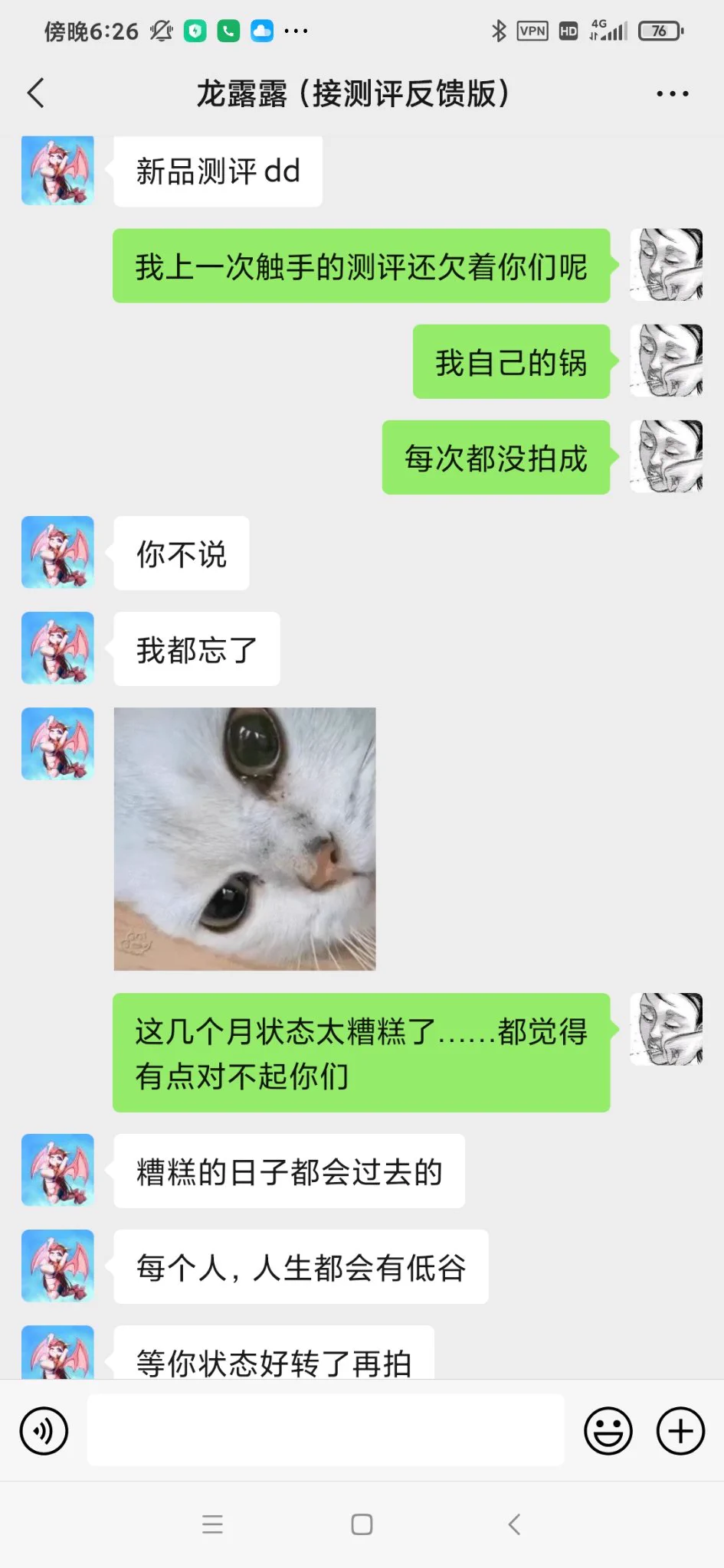The height and width of the screenshot is (1568, 724).
Task: Open the chat info overflow menu
Action: point(672,94)
